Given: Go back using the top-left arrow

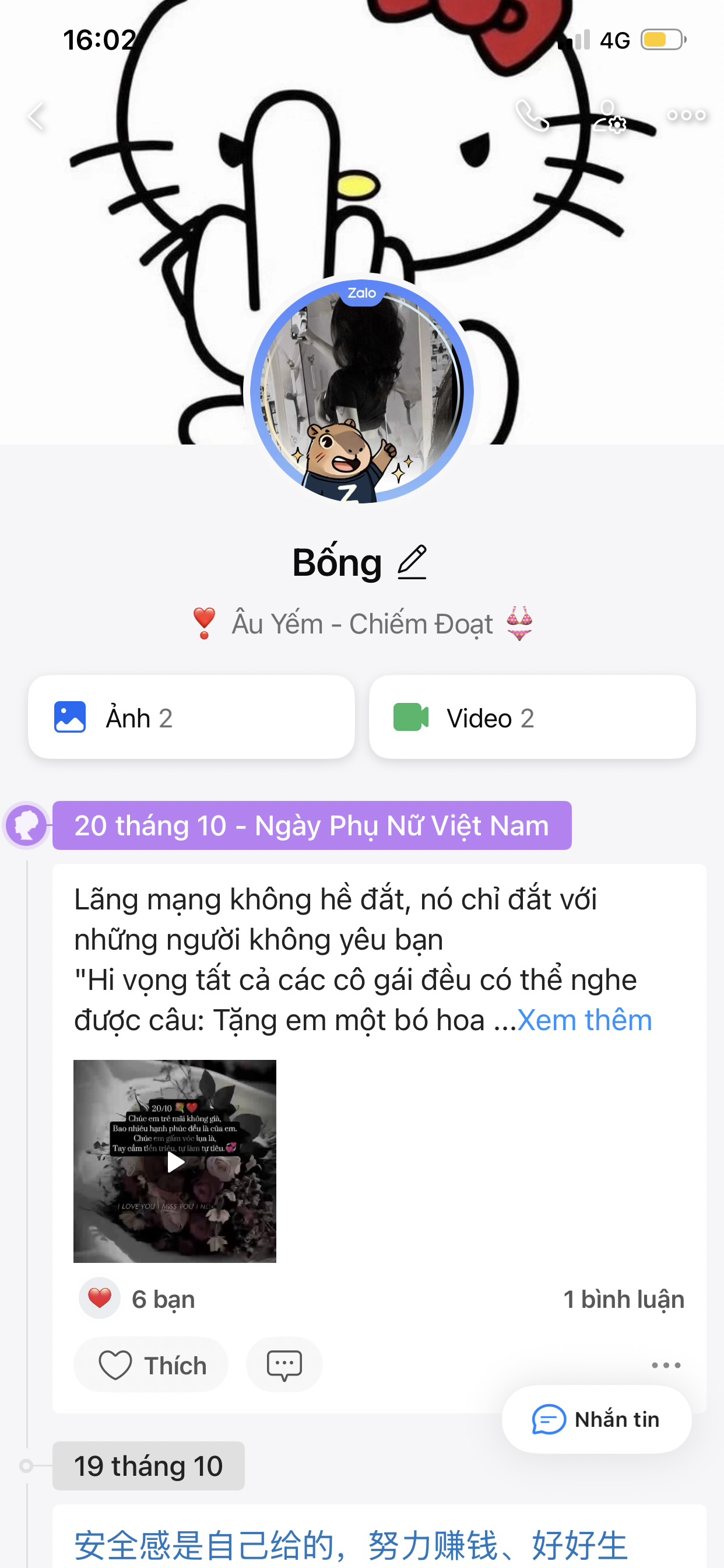Looking at the screenshot, I should [37, 116].
